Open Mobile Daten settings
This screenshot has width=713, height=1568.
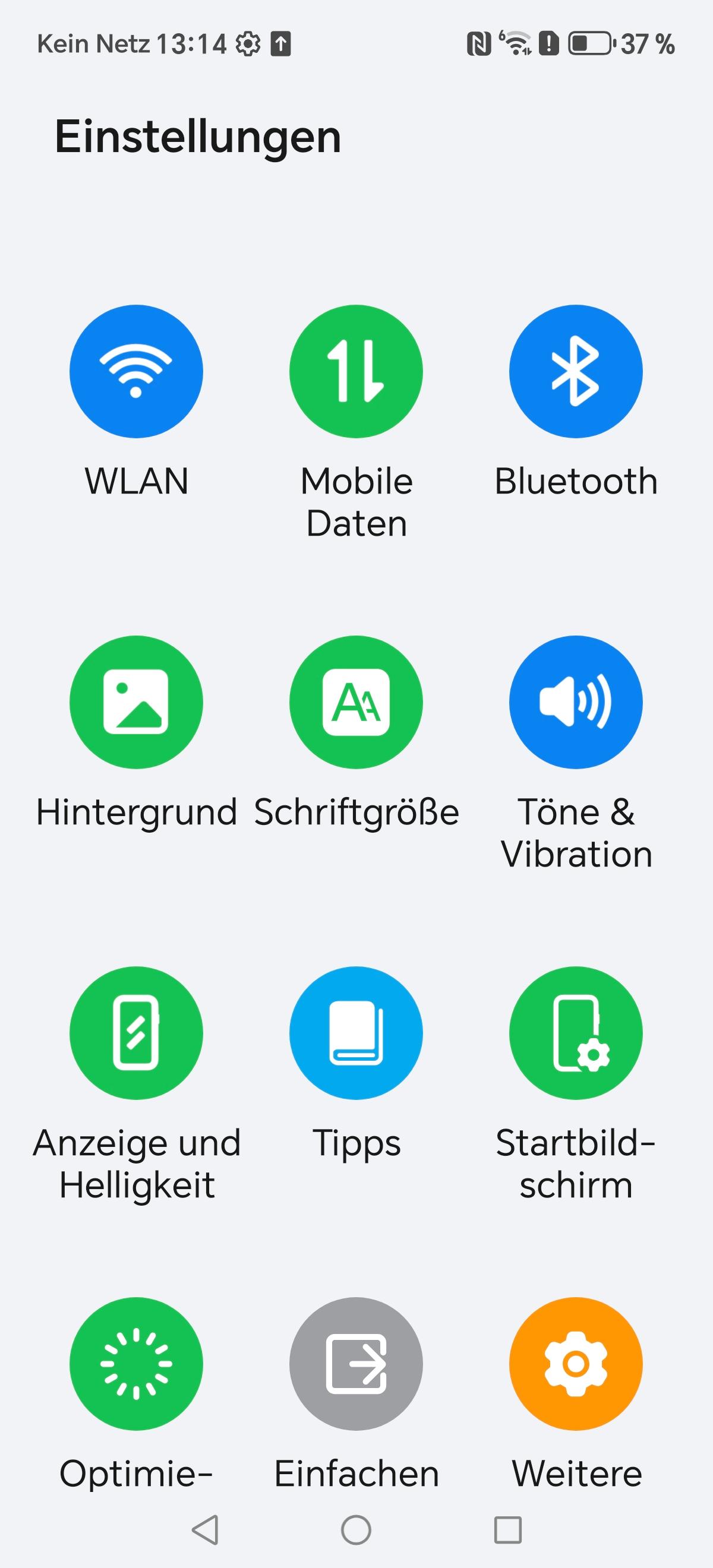(x=356, y=371)
